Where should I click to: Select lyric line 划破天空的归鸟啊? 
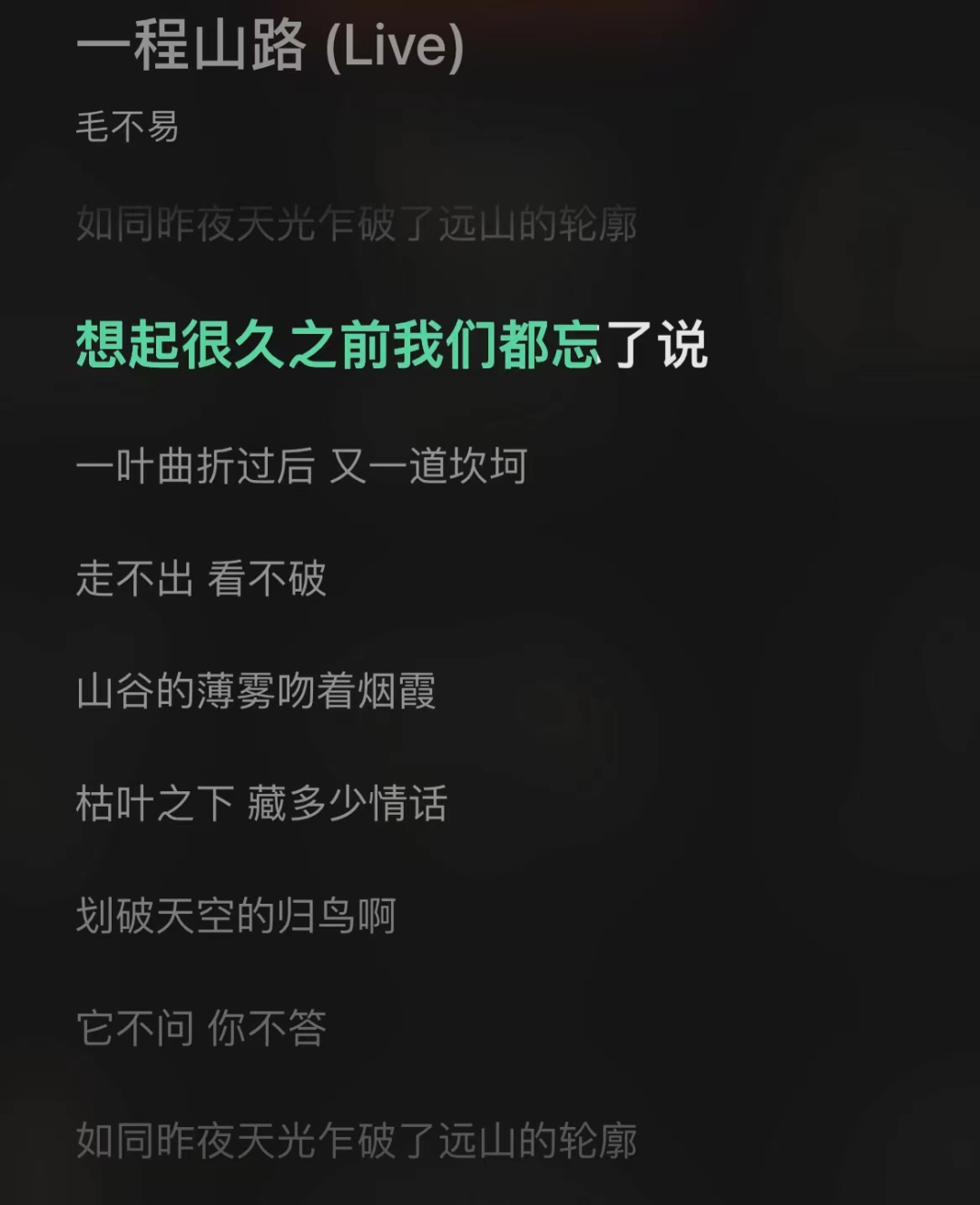pos(236,916)
